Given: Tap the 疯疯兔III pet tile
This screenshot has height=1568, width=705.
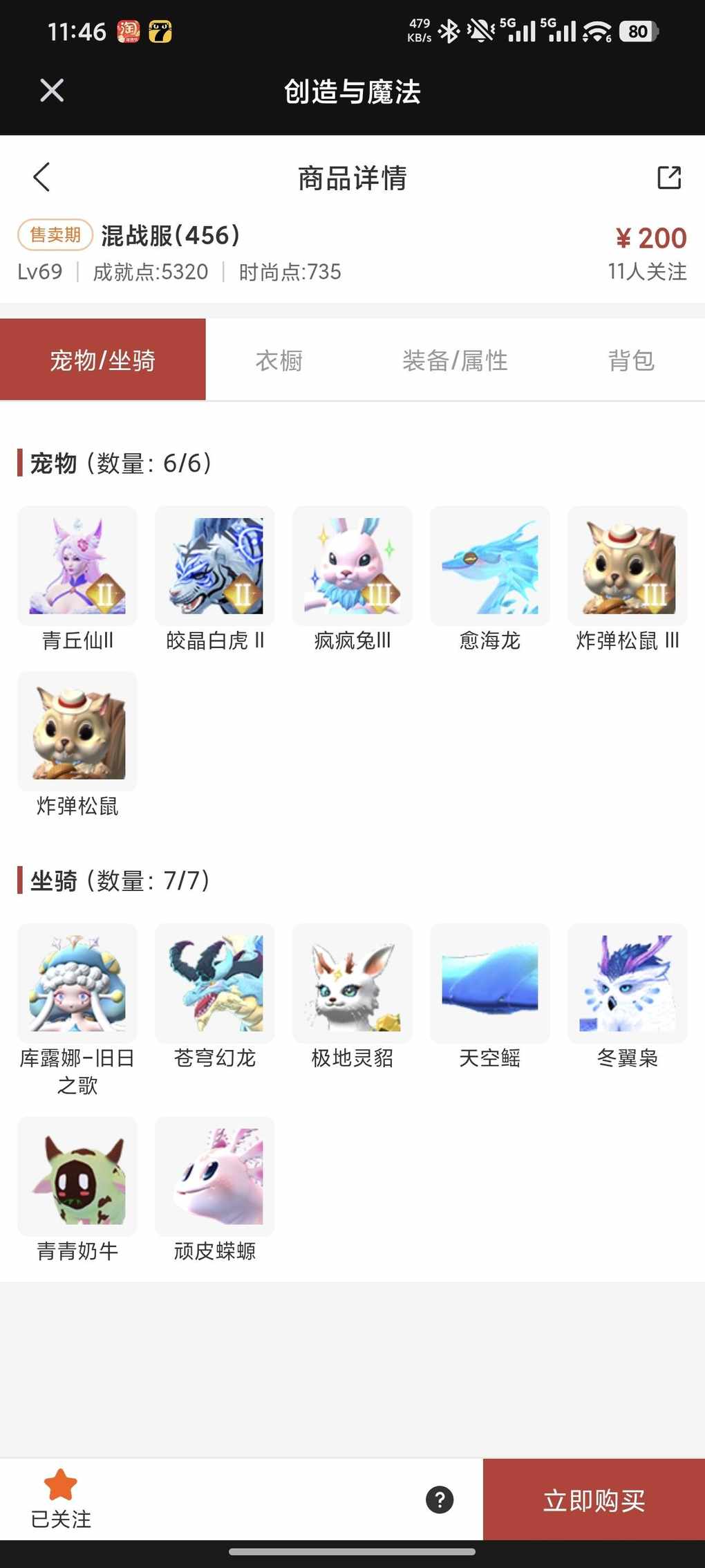Looking at the screenshot, I should click(352, 566).
